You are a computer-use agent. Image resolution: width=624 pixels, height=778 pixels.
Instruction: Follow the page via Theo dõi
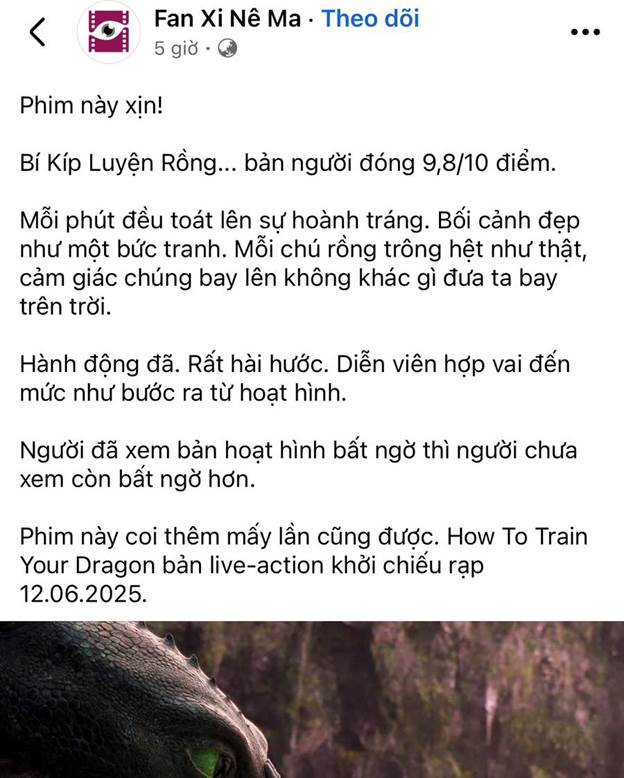(371, 18)
